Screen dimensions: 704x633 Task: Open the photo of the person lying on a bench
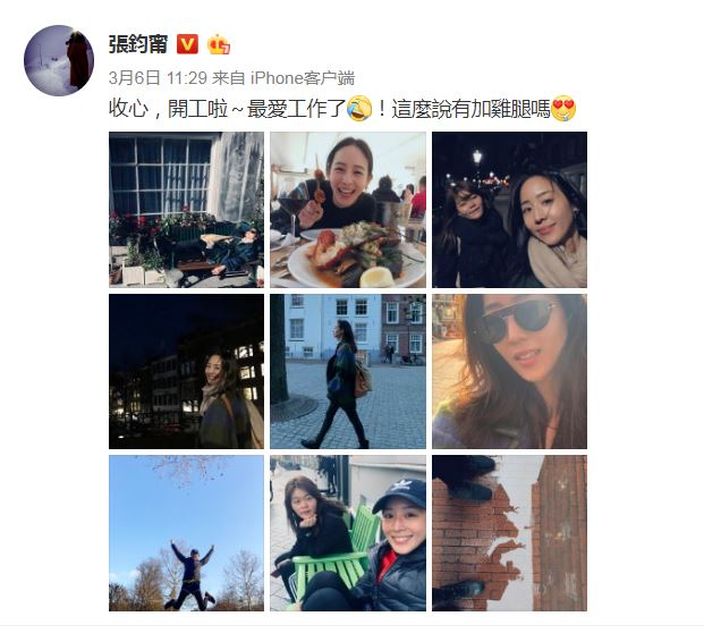click(186, 209)
